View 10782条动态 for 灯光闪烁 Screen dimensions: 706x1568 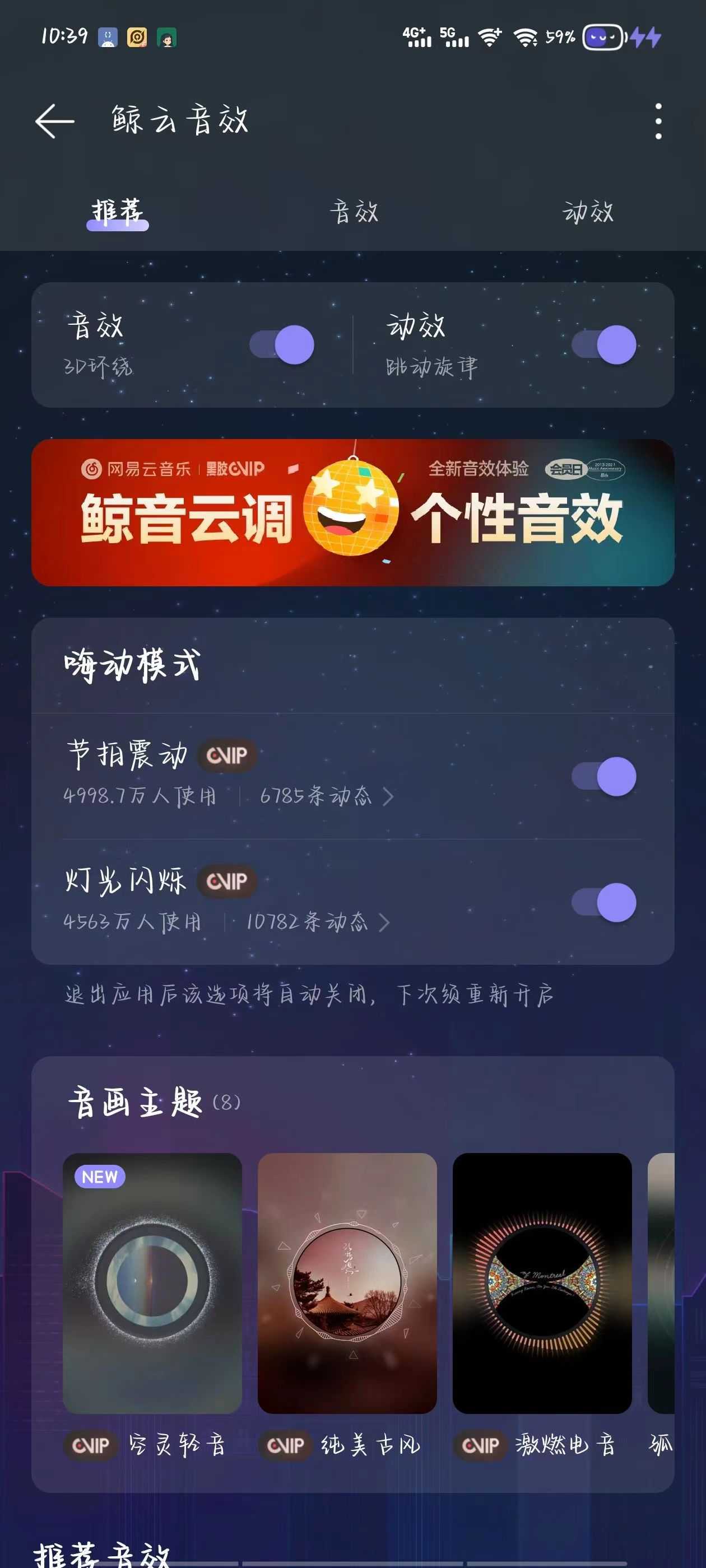318,922
